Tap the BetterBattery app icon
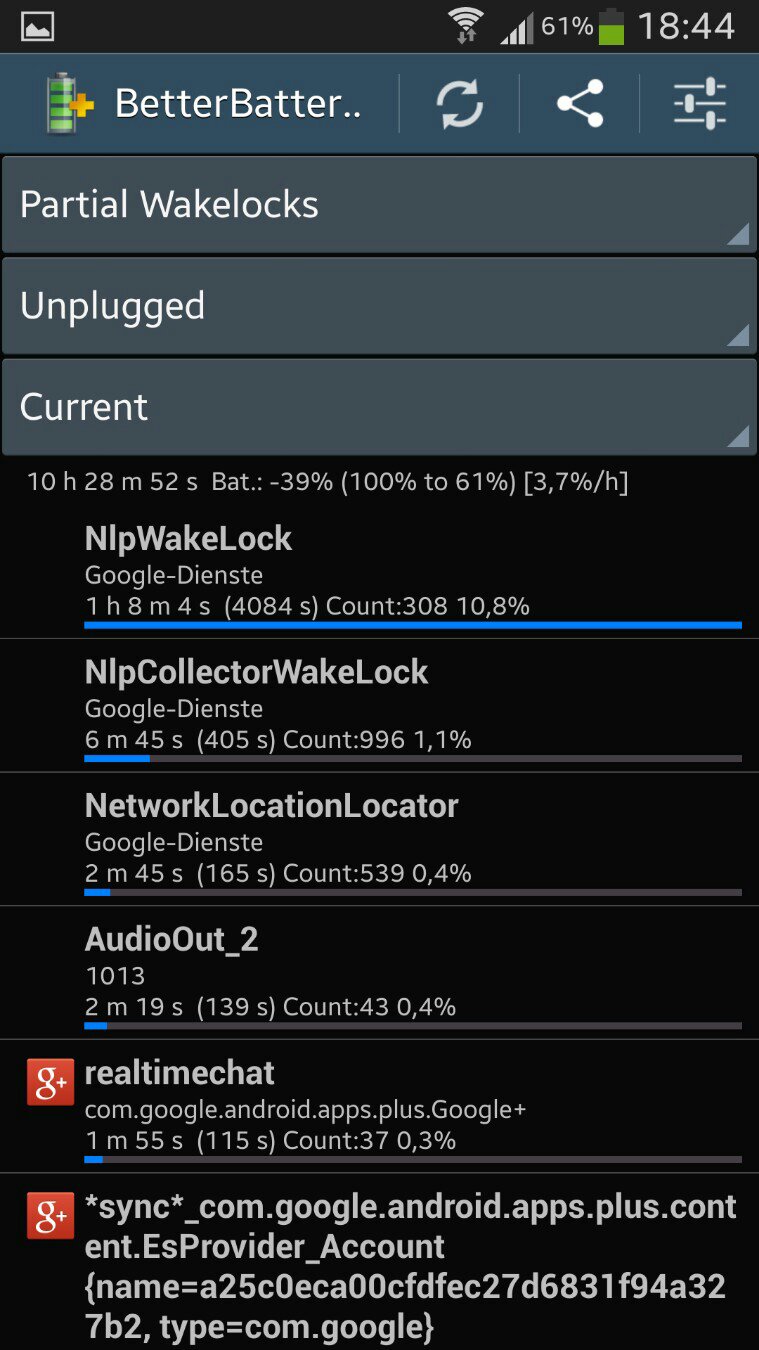Screen dimensions: 759x1350 coord(70,103)
